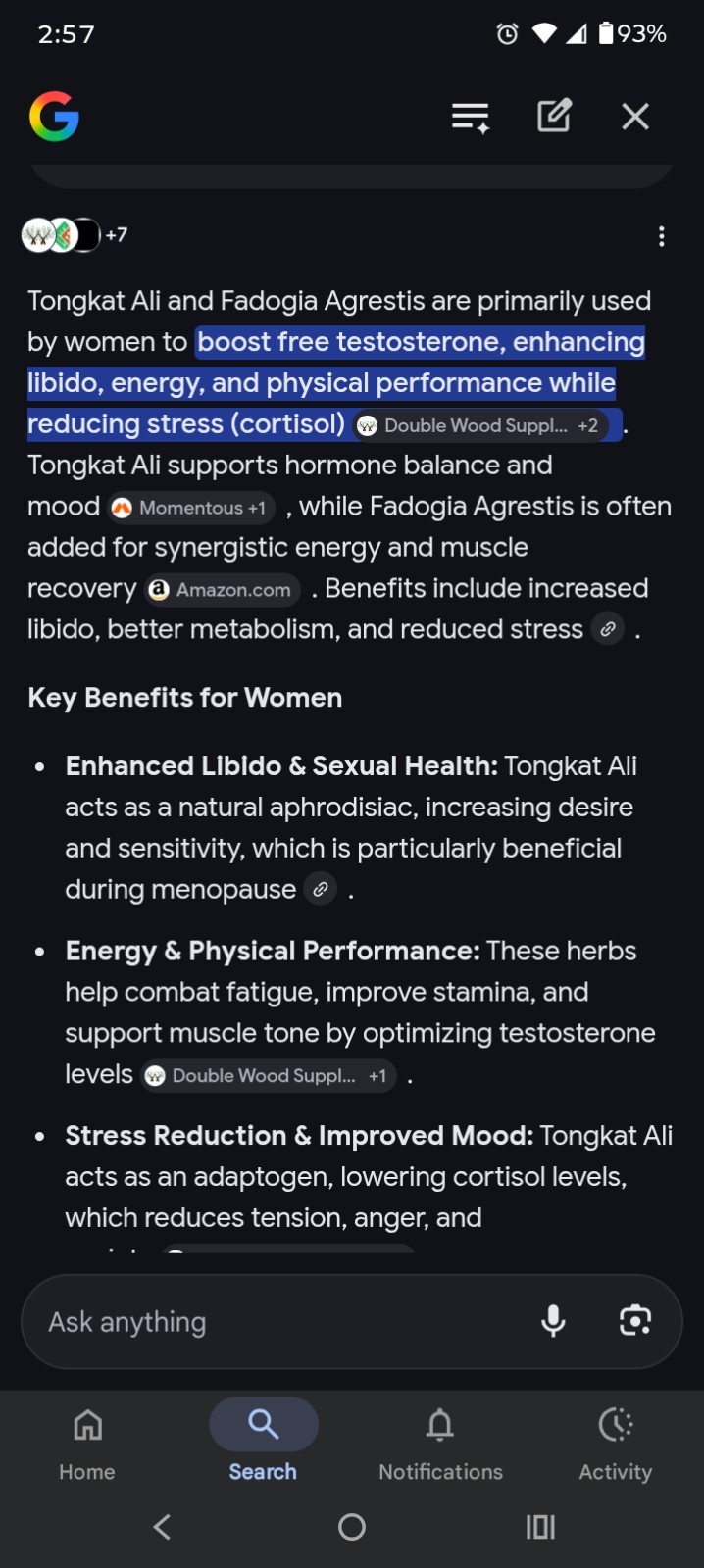Tap the link icon after reduced stress
This screenshot has width=704, height=1568.
point(608,629)
